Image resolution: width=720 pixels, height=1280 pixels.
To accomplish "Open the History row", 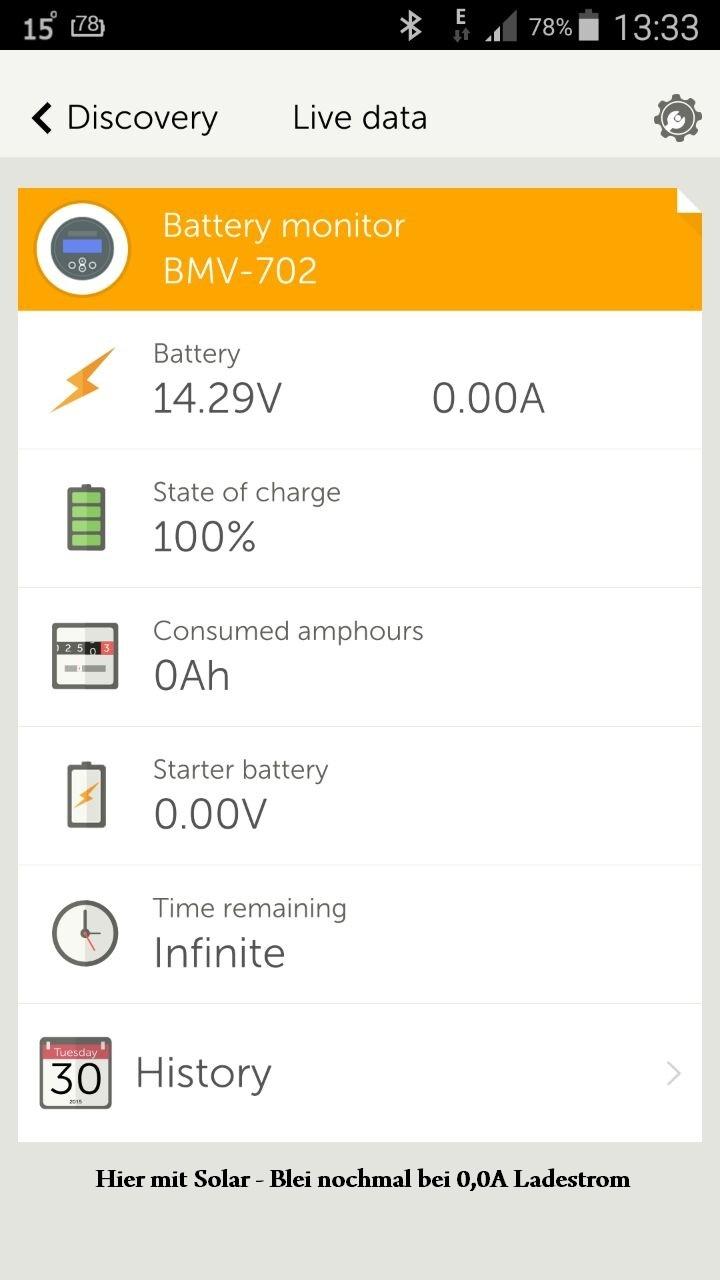I will [360, 1073].
